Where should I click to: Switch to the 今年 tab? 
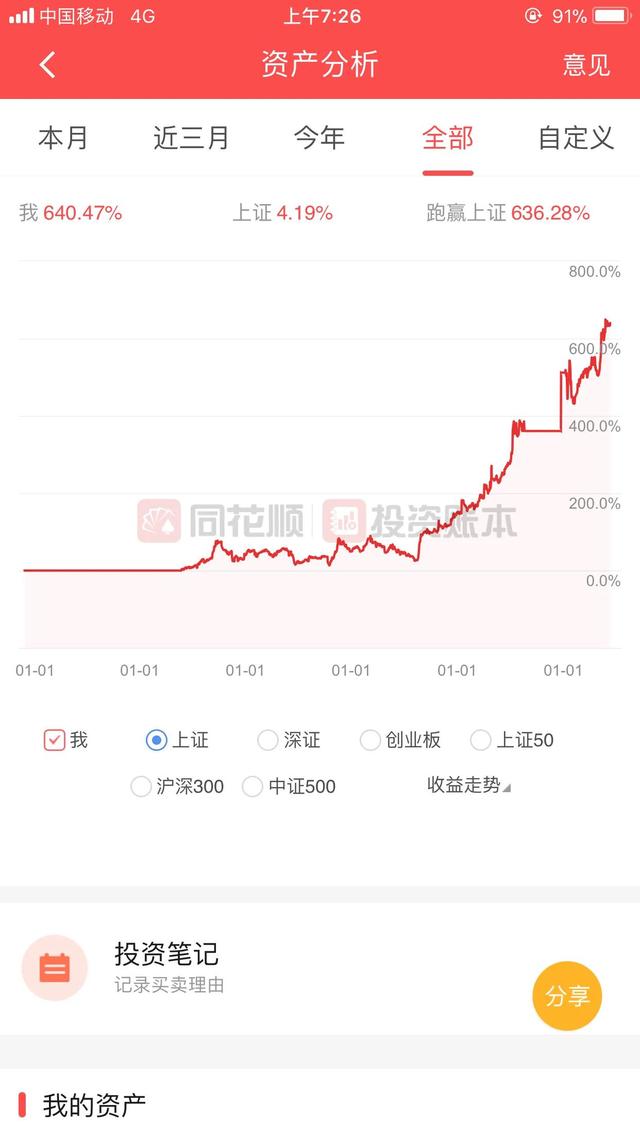[x=319, y=138]
